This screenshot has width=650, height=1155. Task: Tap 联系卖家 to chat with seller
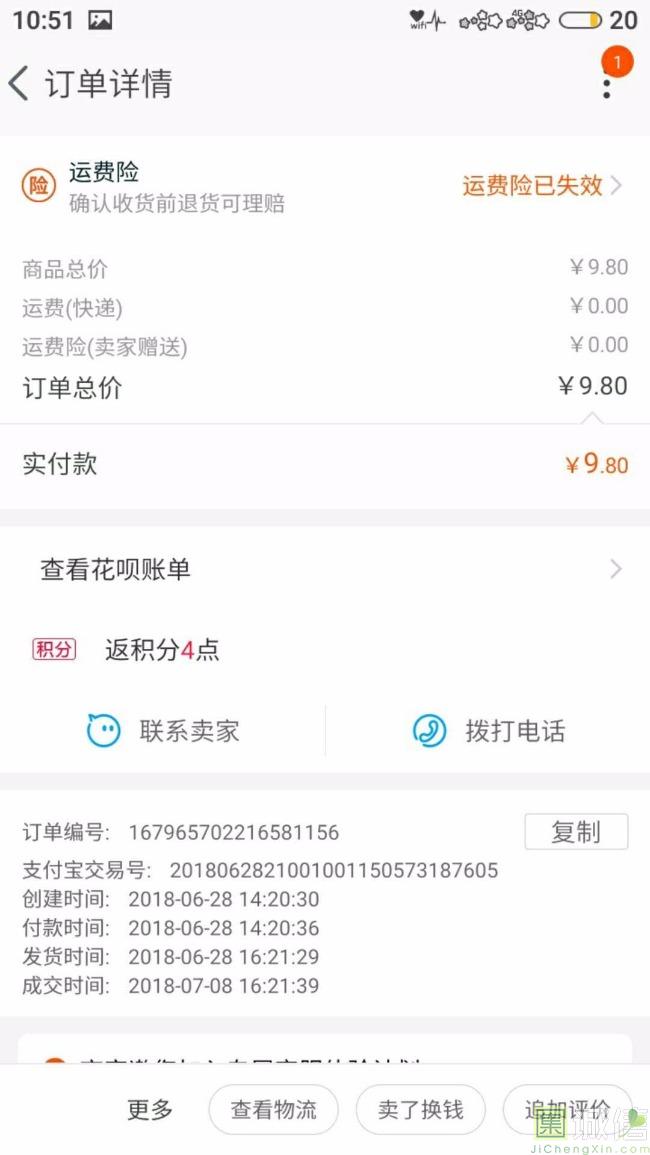[163, 731]
